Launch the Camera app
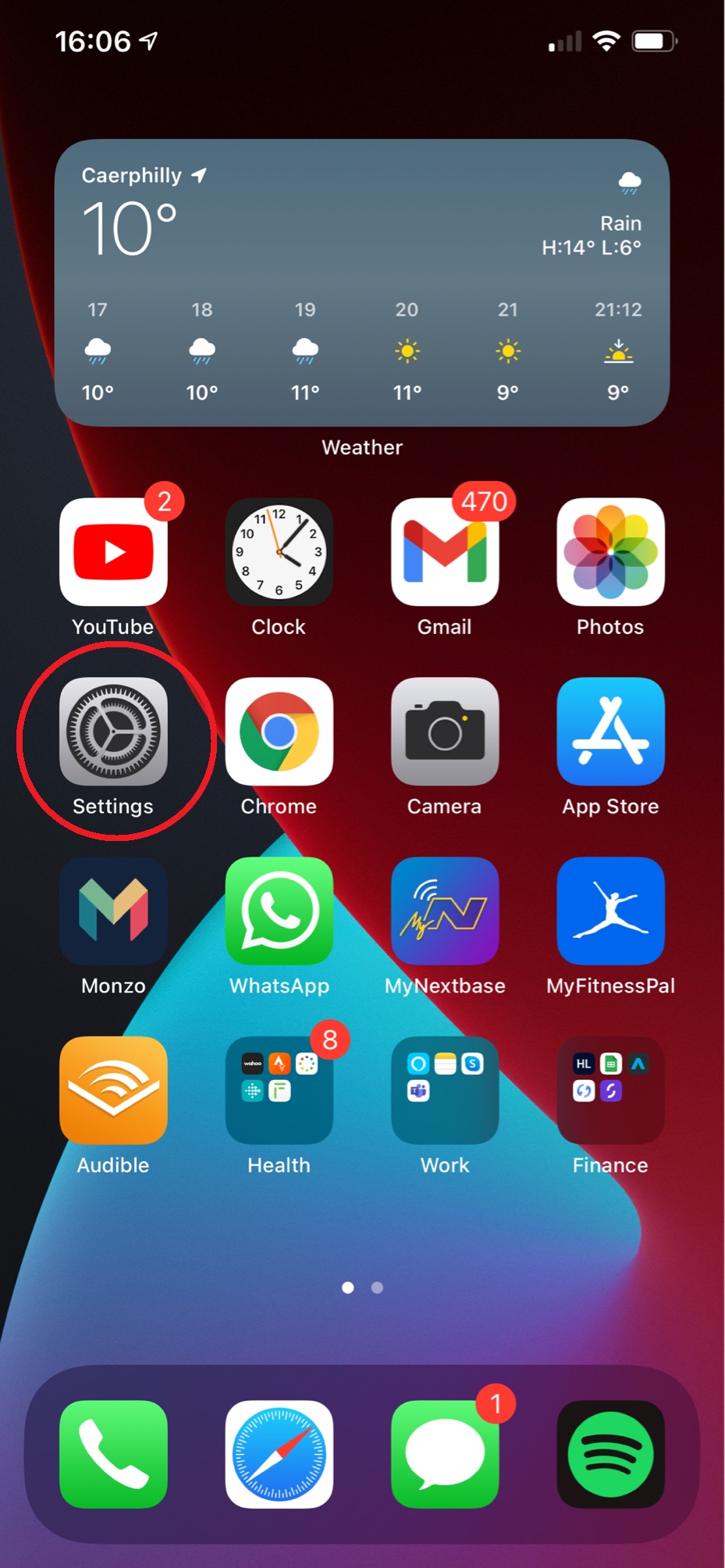The width and height of the screenshot is (725, 1568). (x=445, y=732)
